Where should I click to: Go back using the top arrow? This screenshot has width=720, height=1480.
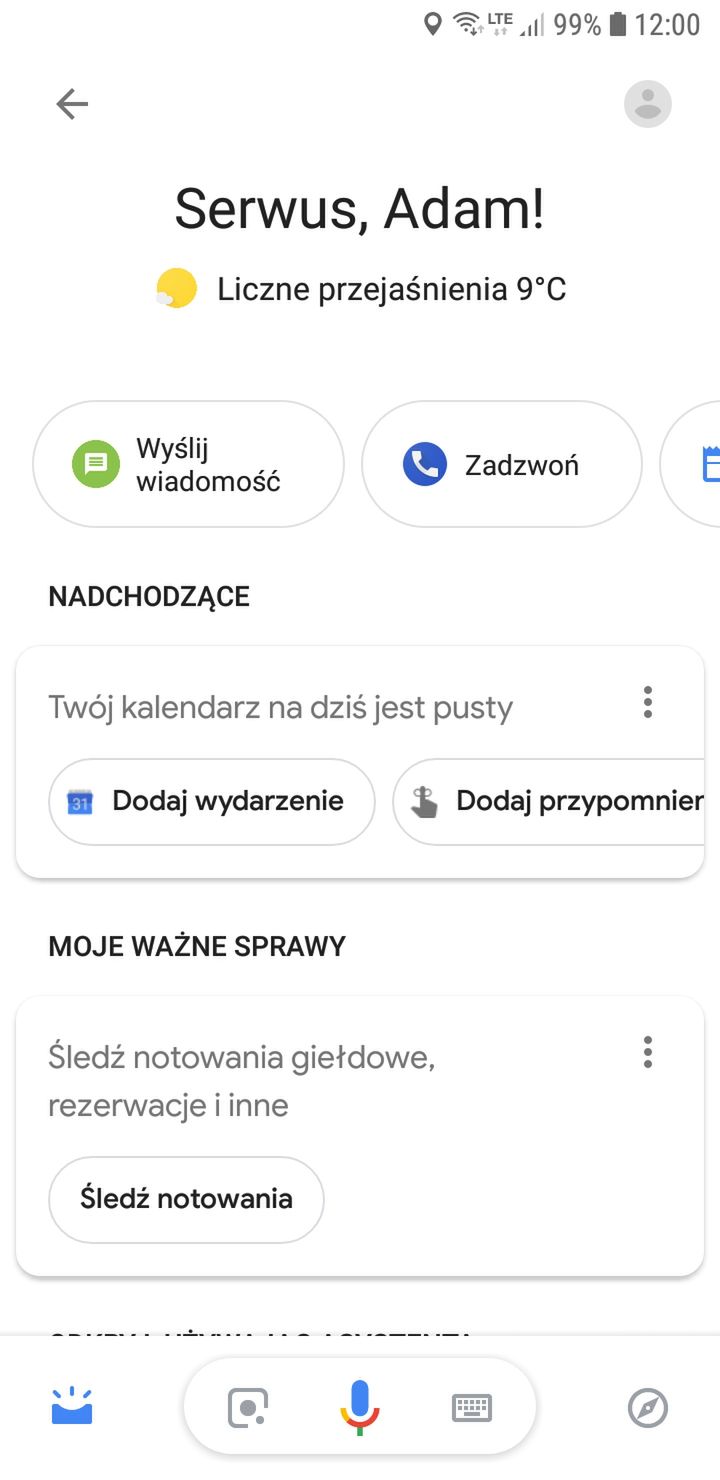click(x=72, y=104)
